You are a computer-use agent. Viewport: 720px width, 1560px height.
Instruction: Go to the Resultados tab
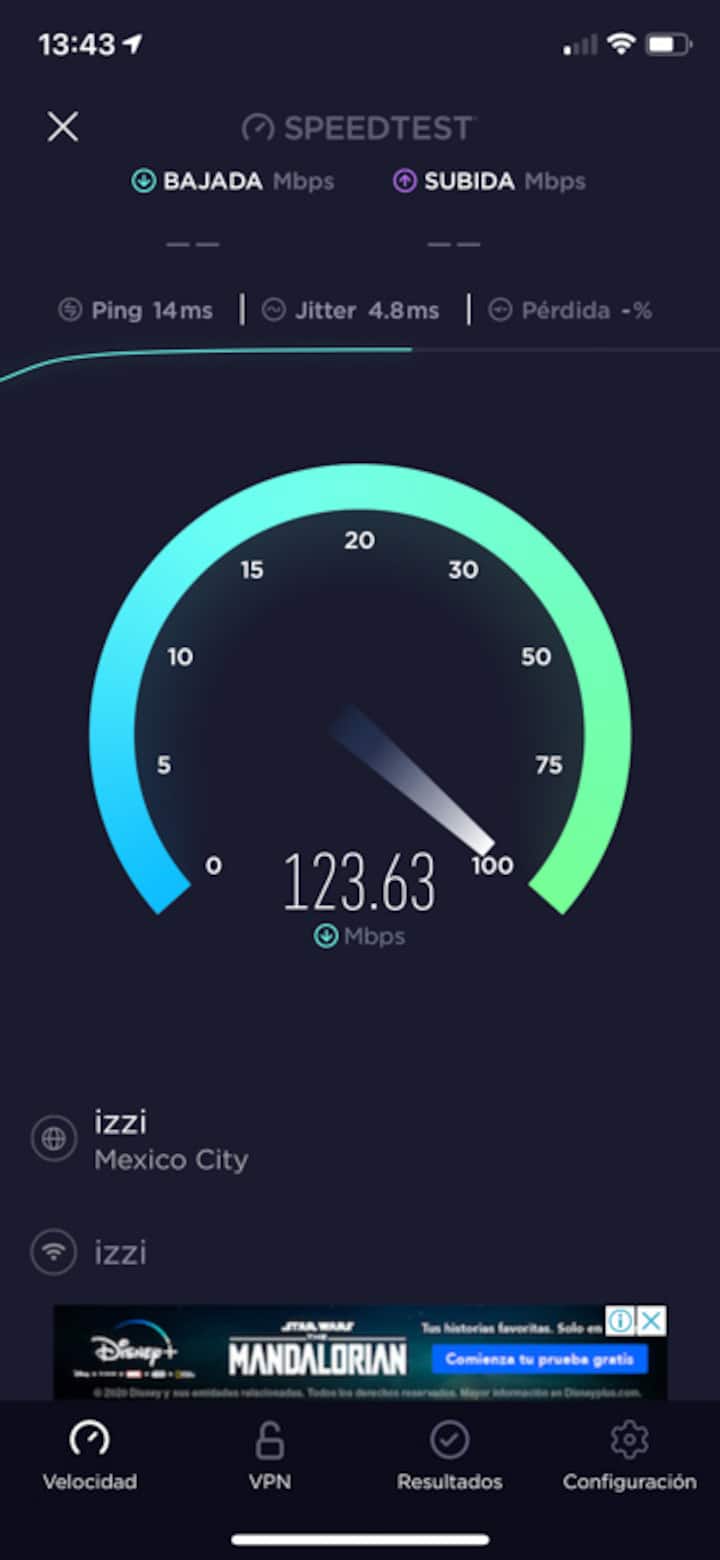pyautogui.click(x=450, y=1456)
